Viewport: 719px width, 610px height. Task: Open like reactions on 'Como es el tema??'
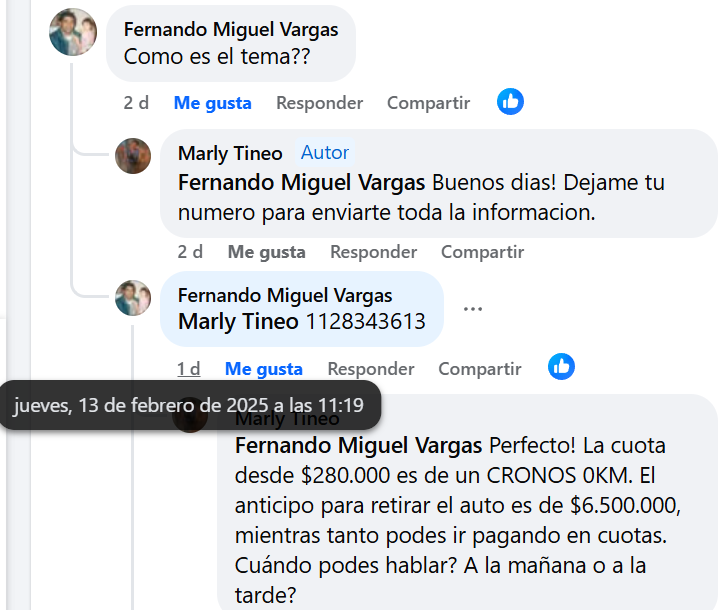510,102
